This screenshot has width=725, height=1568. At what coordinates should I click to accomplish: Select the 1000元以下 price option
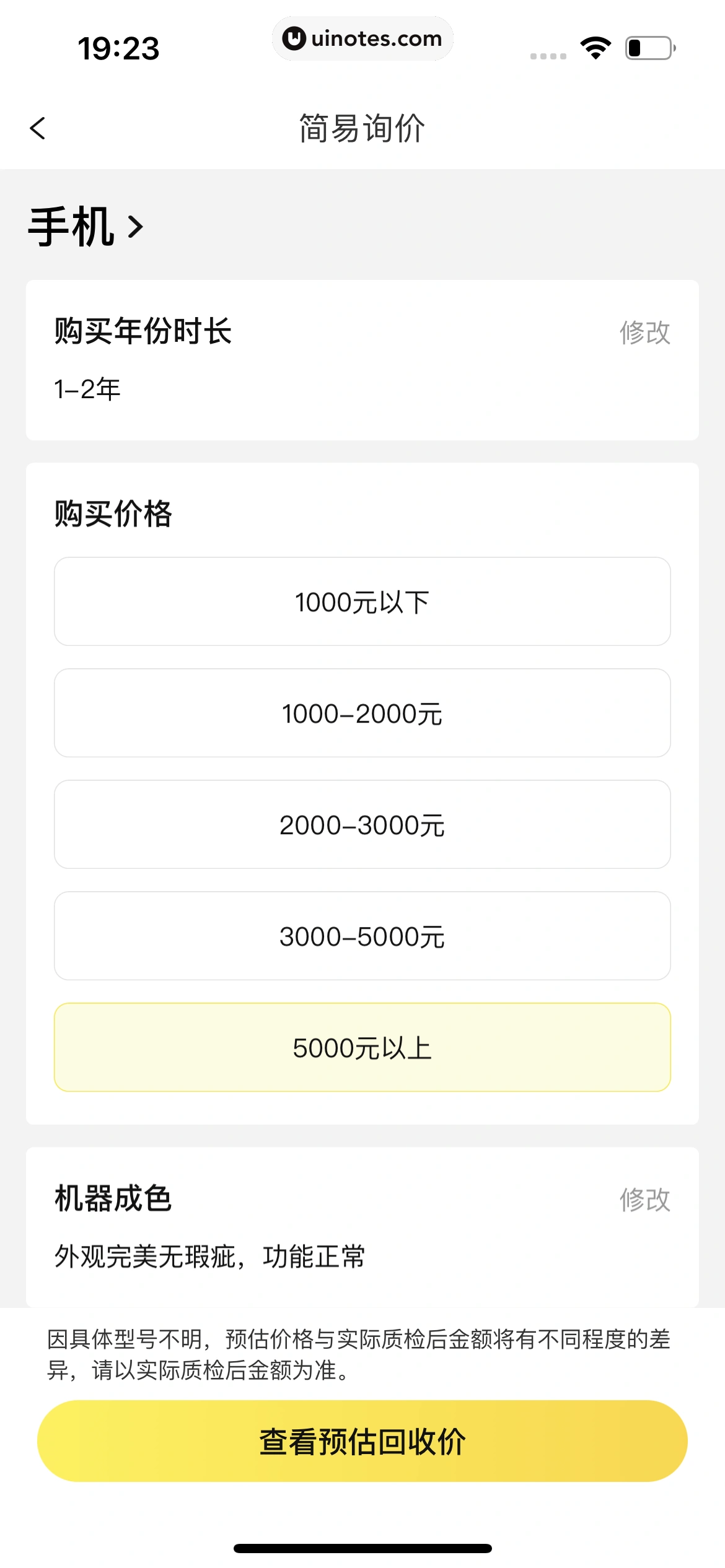362,602
